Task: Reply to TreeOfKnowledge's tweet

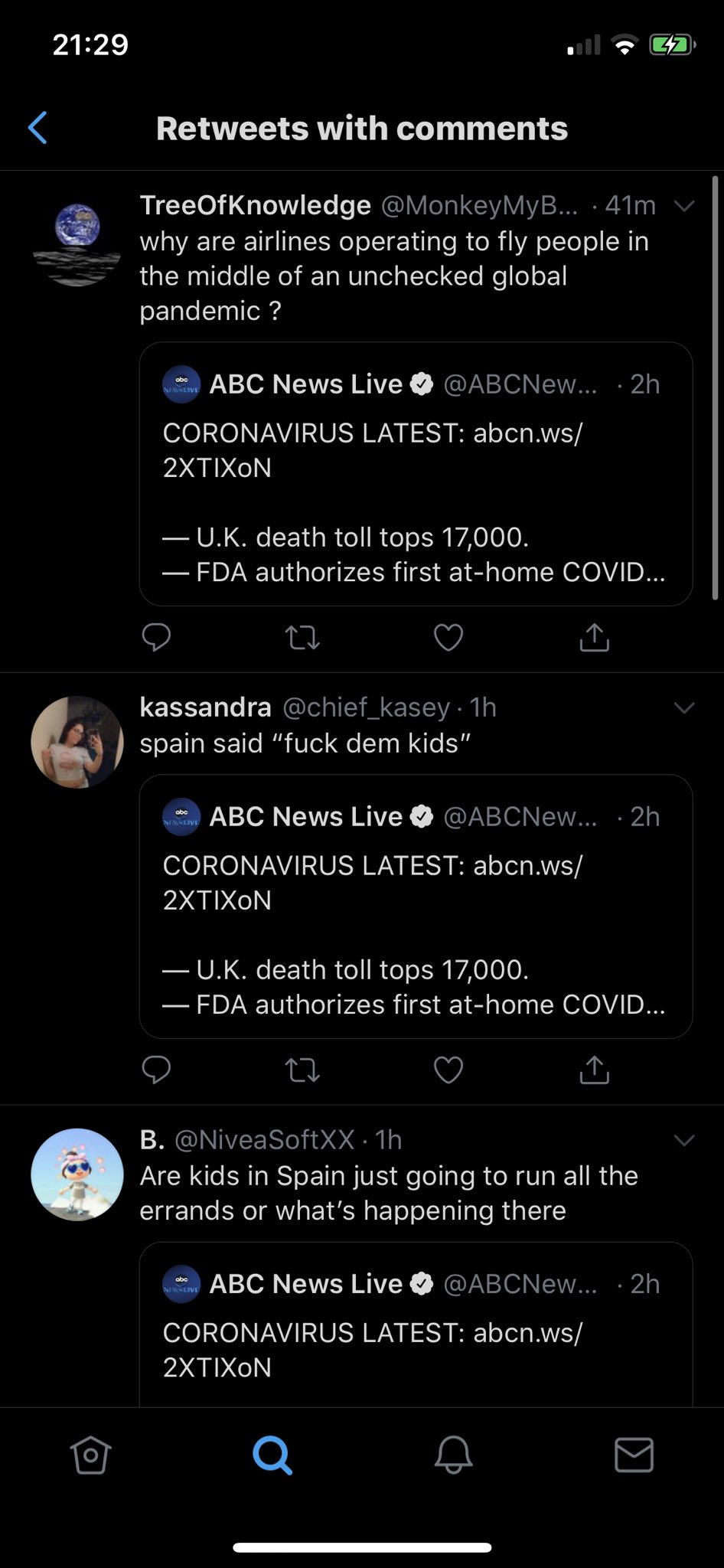Action: 156,637
